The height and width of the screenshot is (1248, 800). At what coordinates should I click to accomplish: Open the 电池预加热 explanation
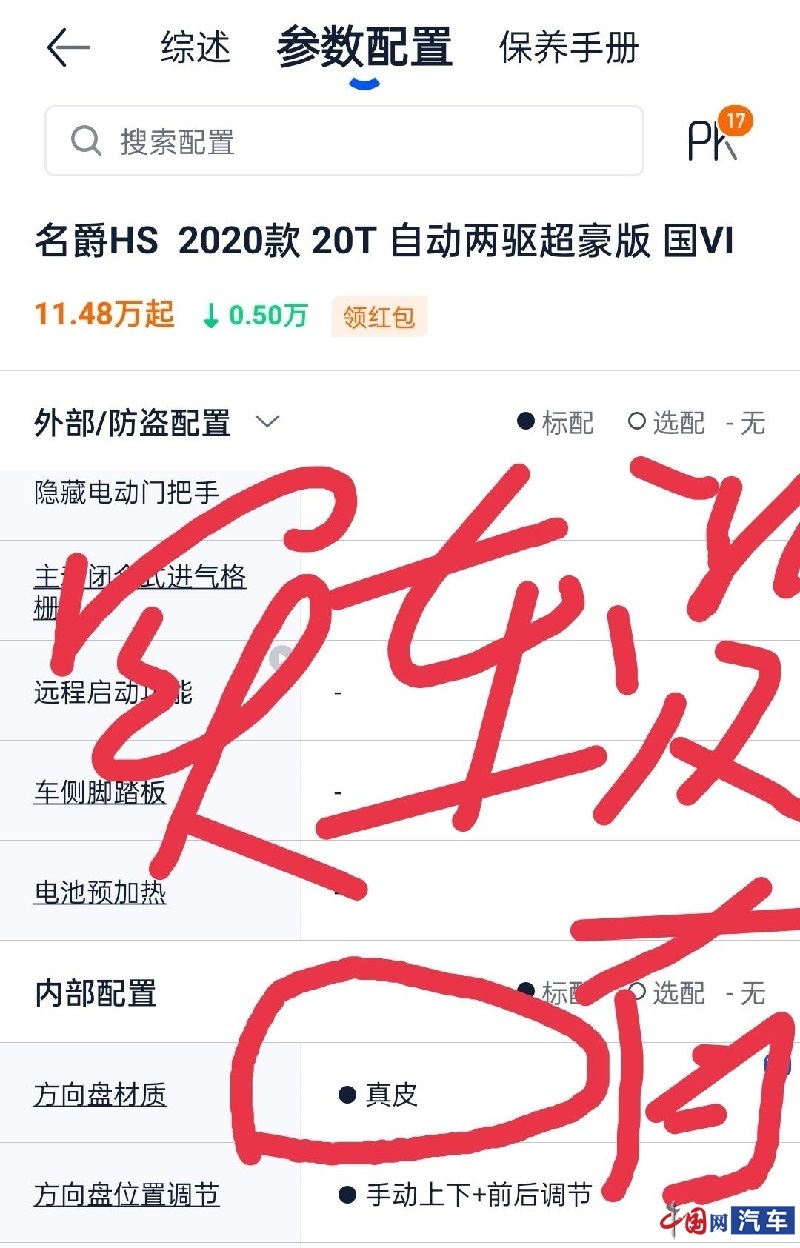pos(100,892)
